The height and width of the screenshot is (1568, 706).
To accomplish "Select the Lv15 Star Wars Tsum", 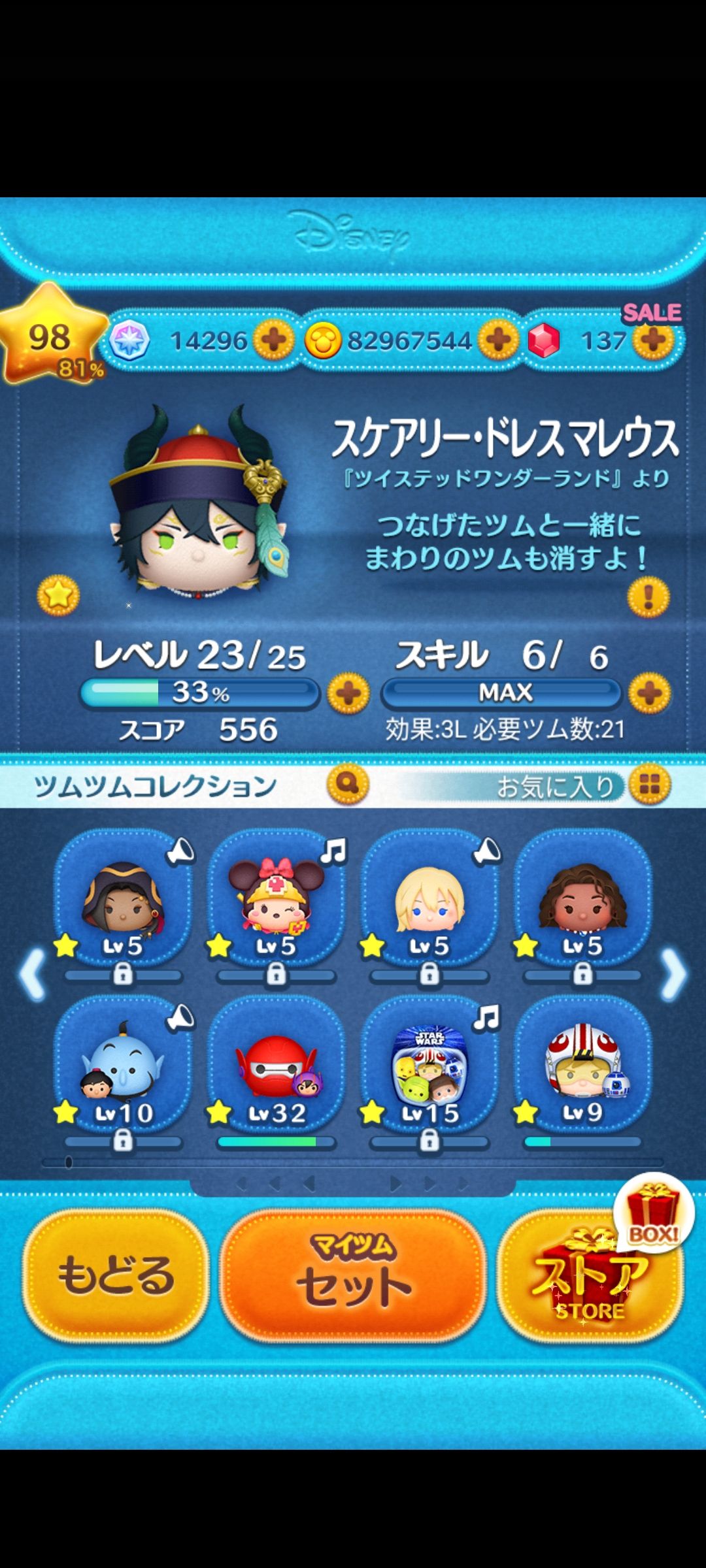I will 429,1066.
